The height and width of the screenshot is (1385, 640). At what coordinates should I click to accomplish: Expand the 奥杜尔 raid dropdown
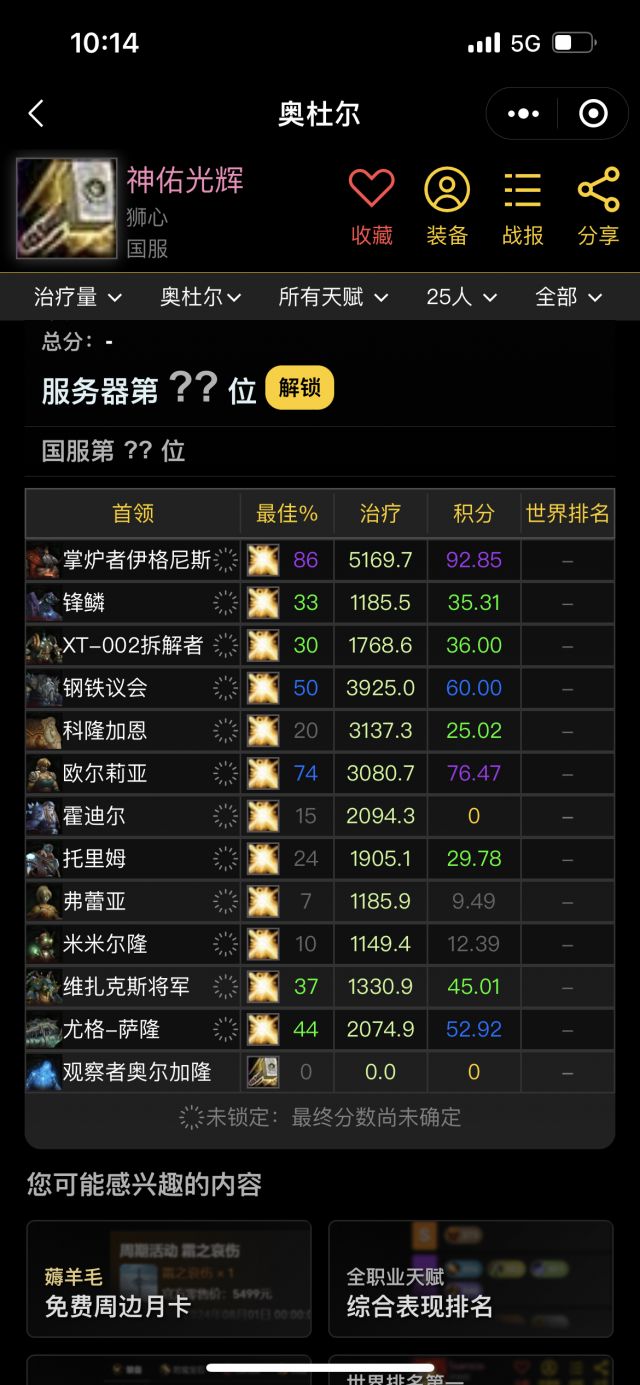[x=201, y=297]
